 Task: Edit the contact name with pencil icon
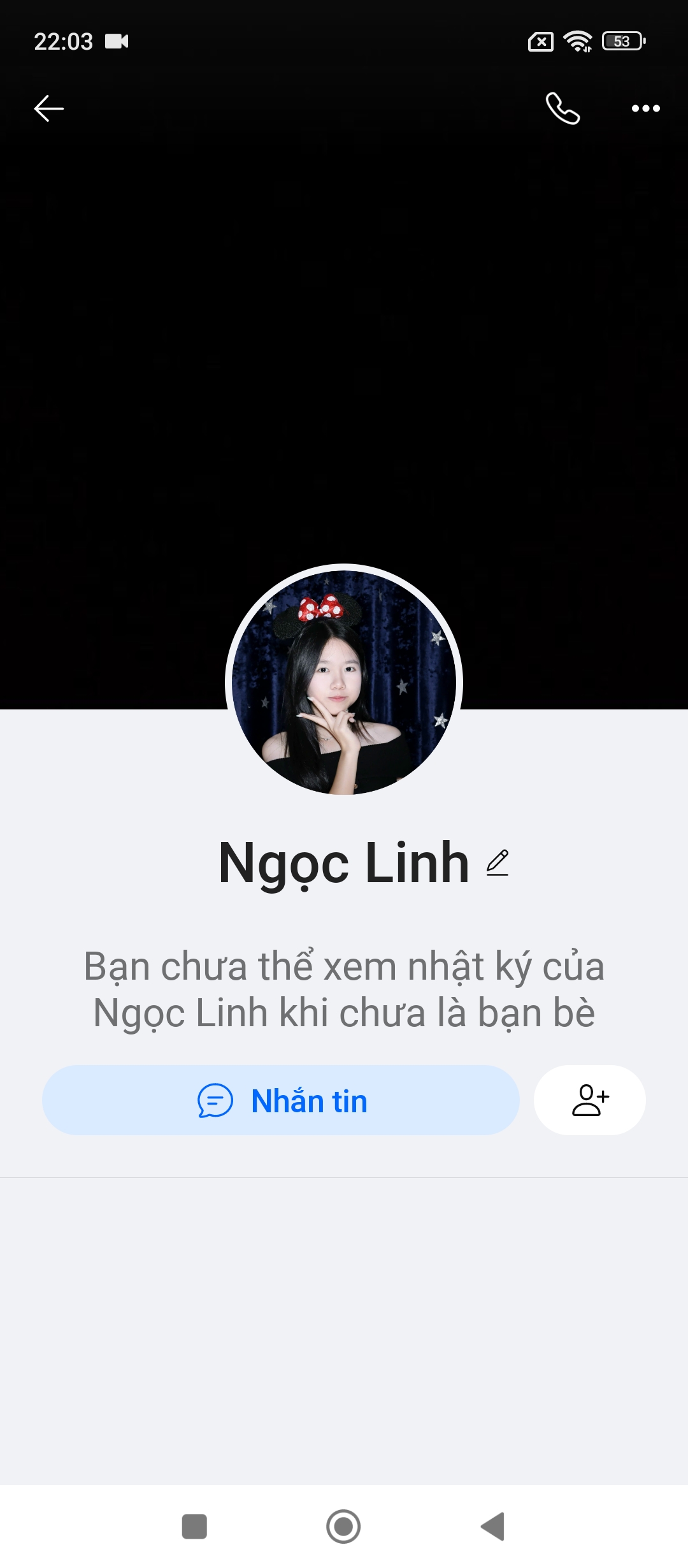498,863
